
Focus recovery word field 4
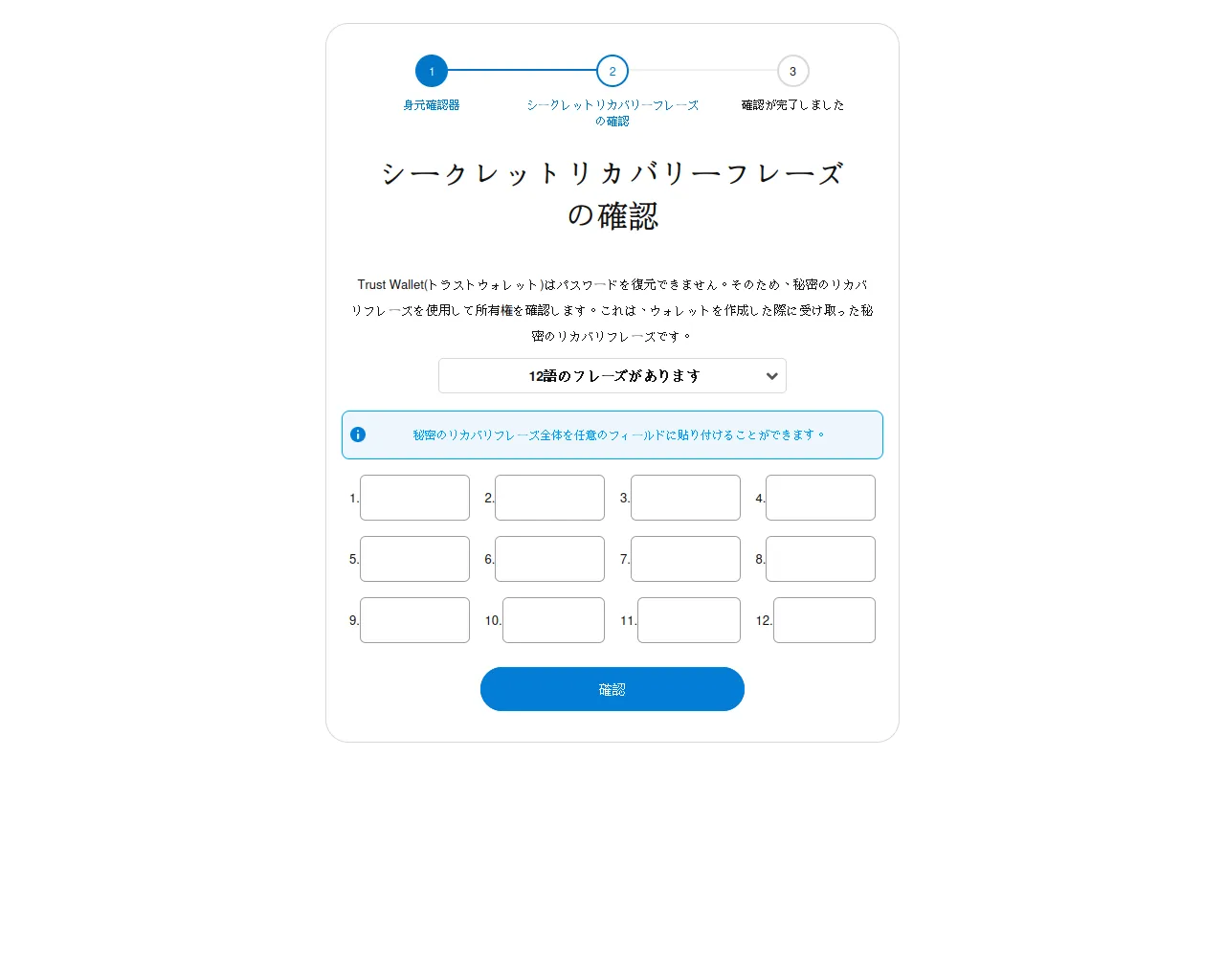click(820, 498)
